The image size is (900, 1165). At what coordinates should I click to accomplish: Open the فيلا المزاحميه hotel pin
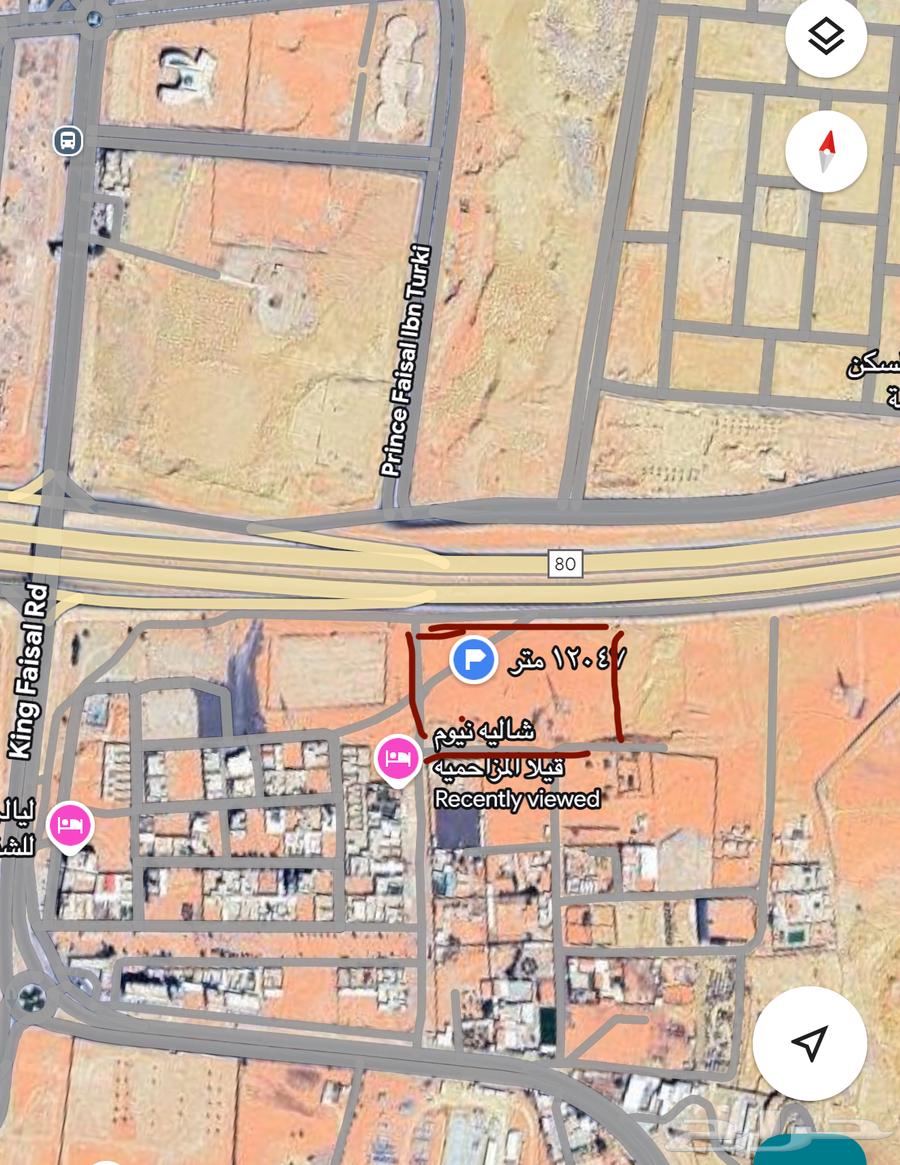point(399,758)
